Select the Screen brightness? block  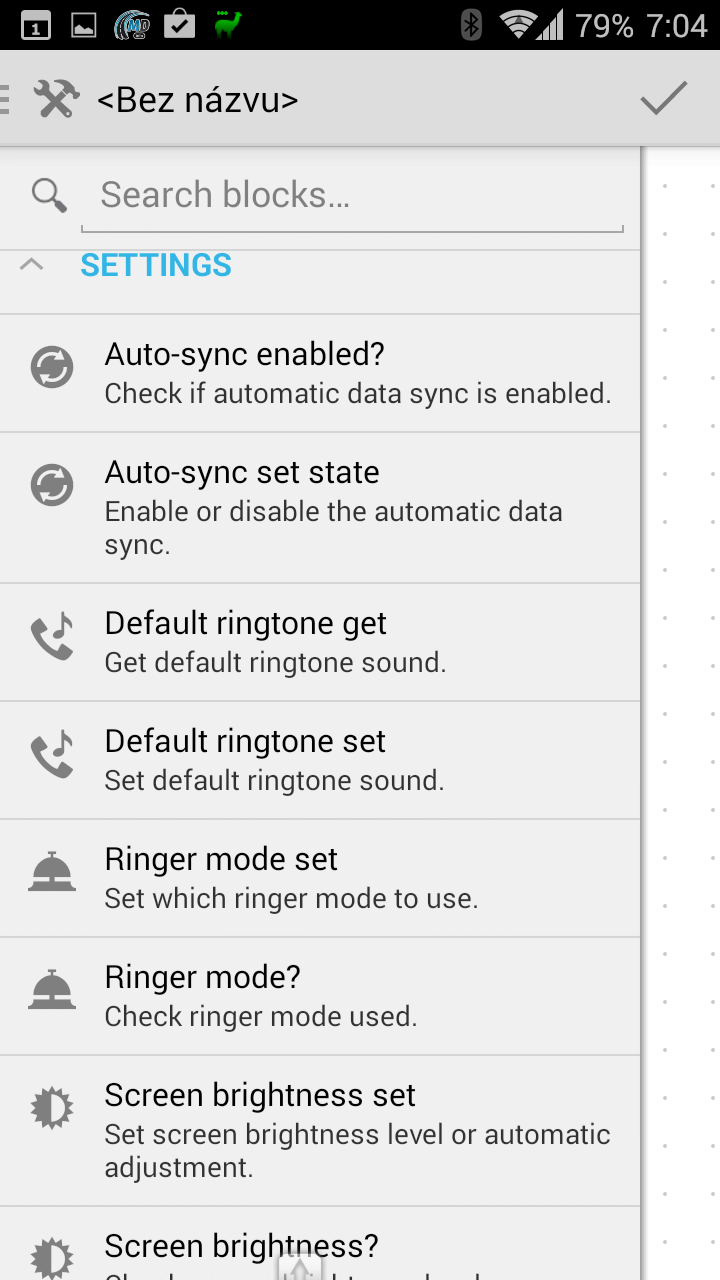pyautogui.click(x=320, y=1244)
